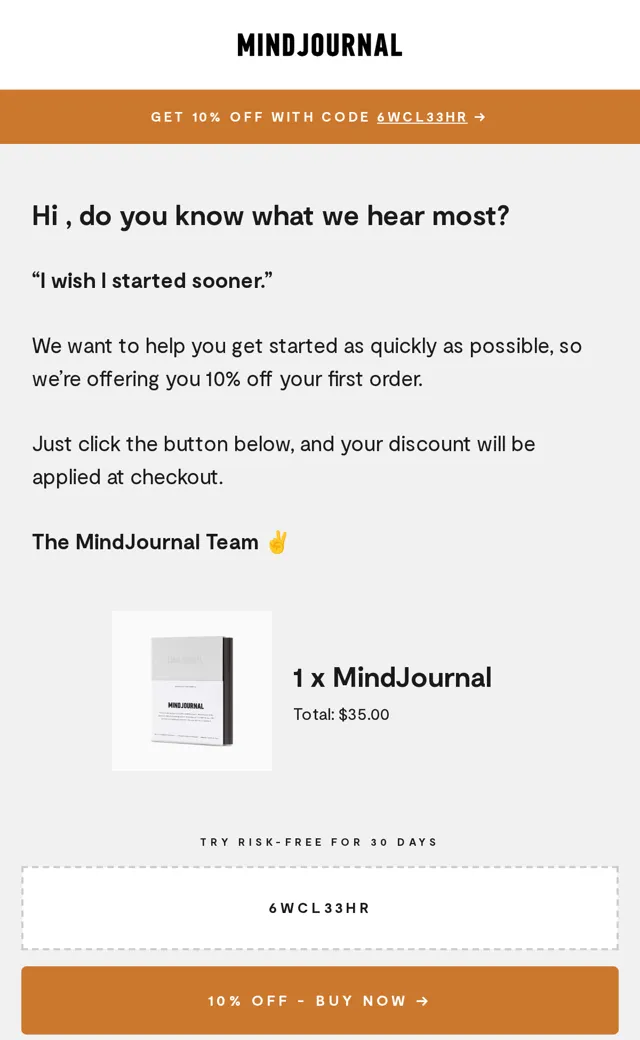This screenshot has width=640, height=1040.
Task: Select the dashed 6WCL33HR coupon code box
Action: [x=320, y=908]
